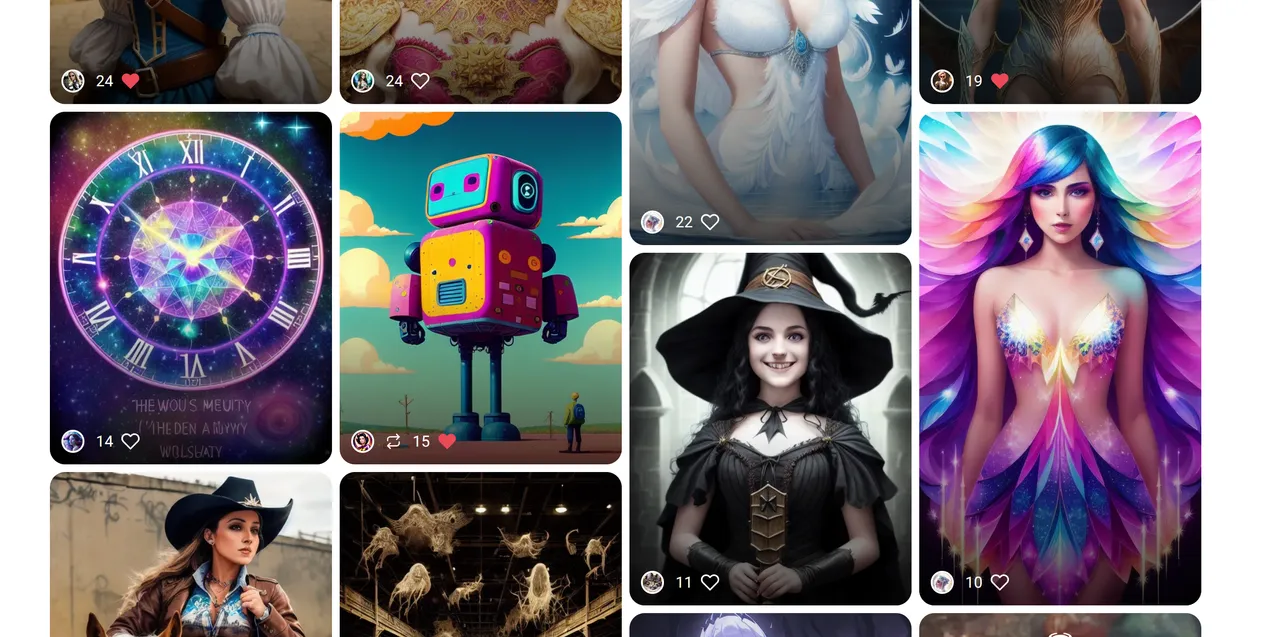This screenshot has width=1280, height=637.
Task: Open creator avatar on the rainbow-haired woman image
Action: [x=942, y=582]
